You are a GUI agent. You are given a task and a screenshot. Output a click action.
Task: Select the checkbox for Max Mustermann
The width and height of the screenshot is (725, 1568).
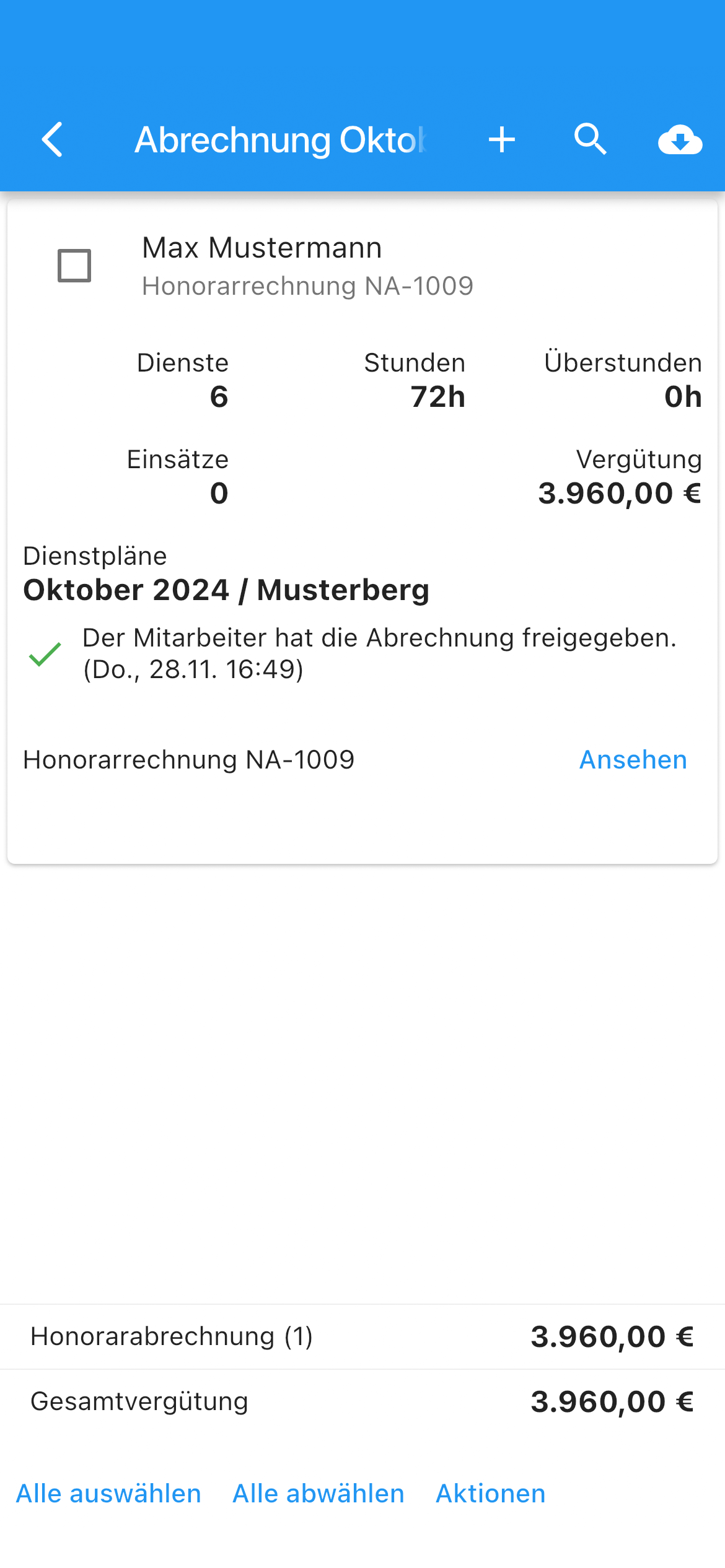[x=74, y=265]
